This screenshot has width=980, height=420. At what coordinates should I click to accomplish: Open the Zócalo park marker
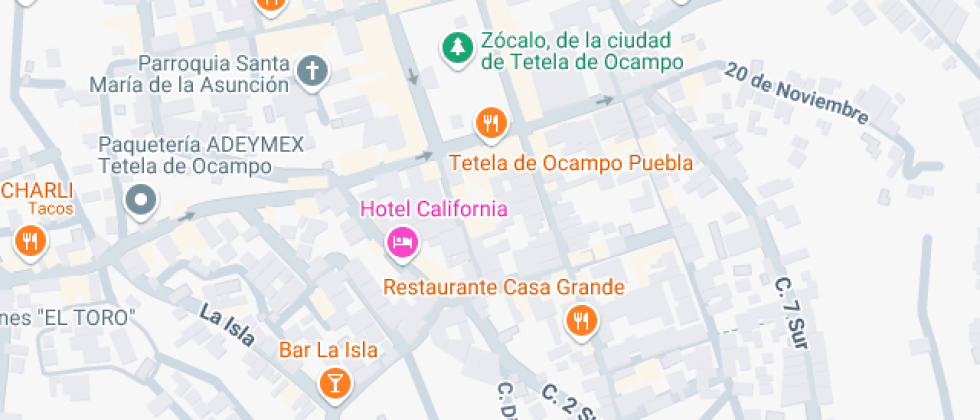pos(457,47)
